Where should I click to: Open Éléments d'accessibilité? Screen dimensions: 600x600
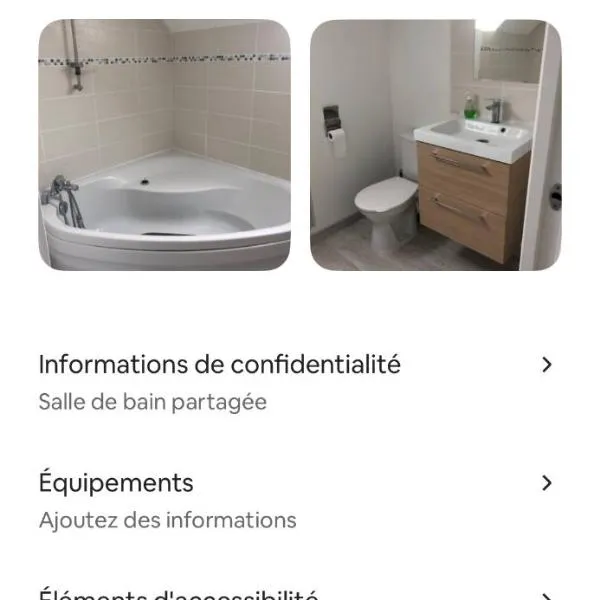pos(295,594)
